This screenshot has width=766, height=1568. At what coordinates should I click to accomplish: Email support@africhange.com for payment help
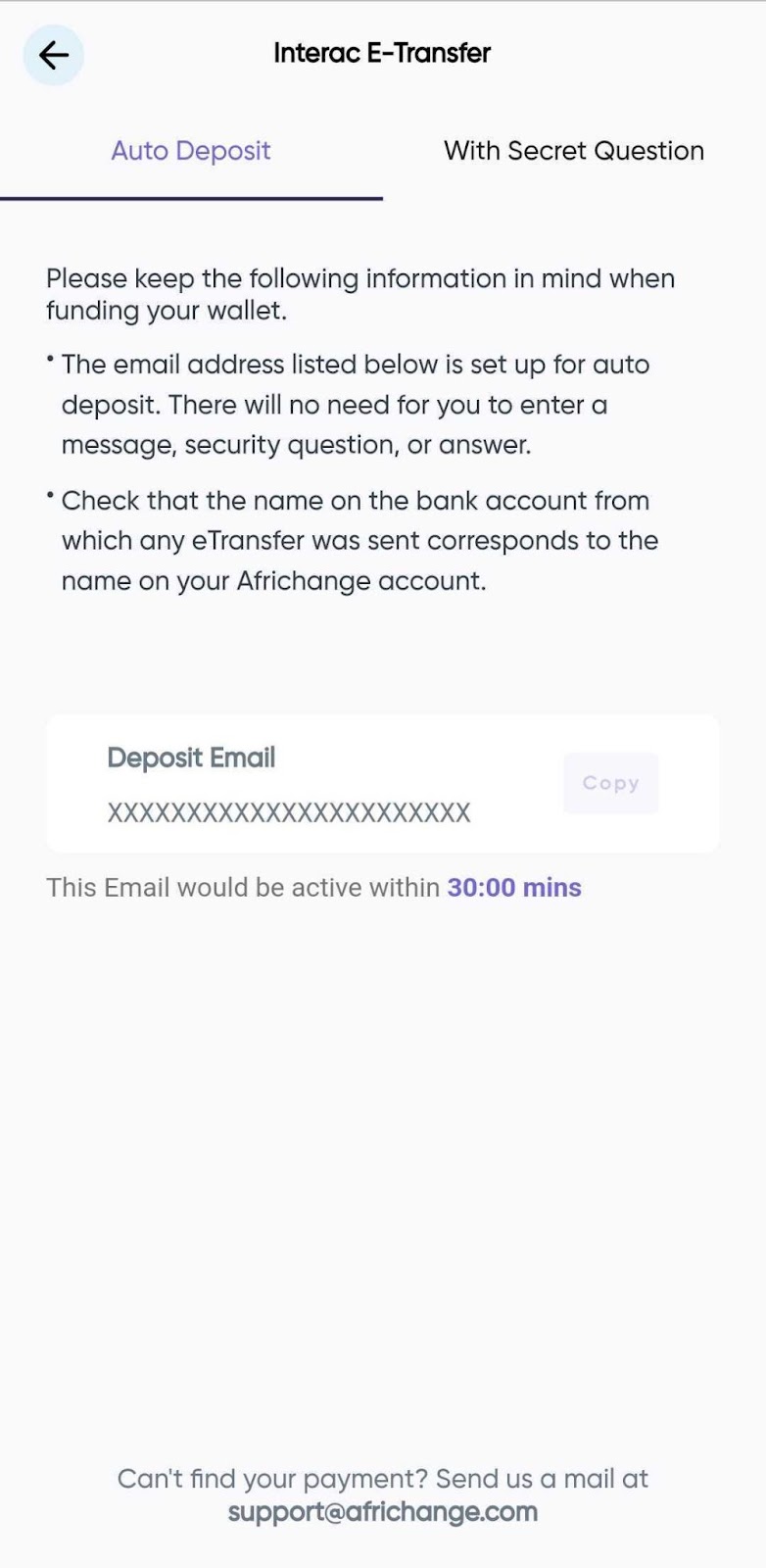[x=383, y=1511]
